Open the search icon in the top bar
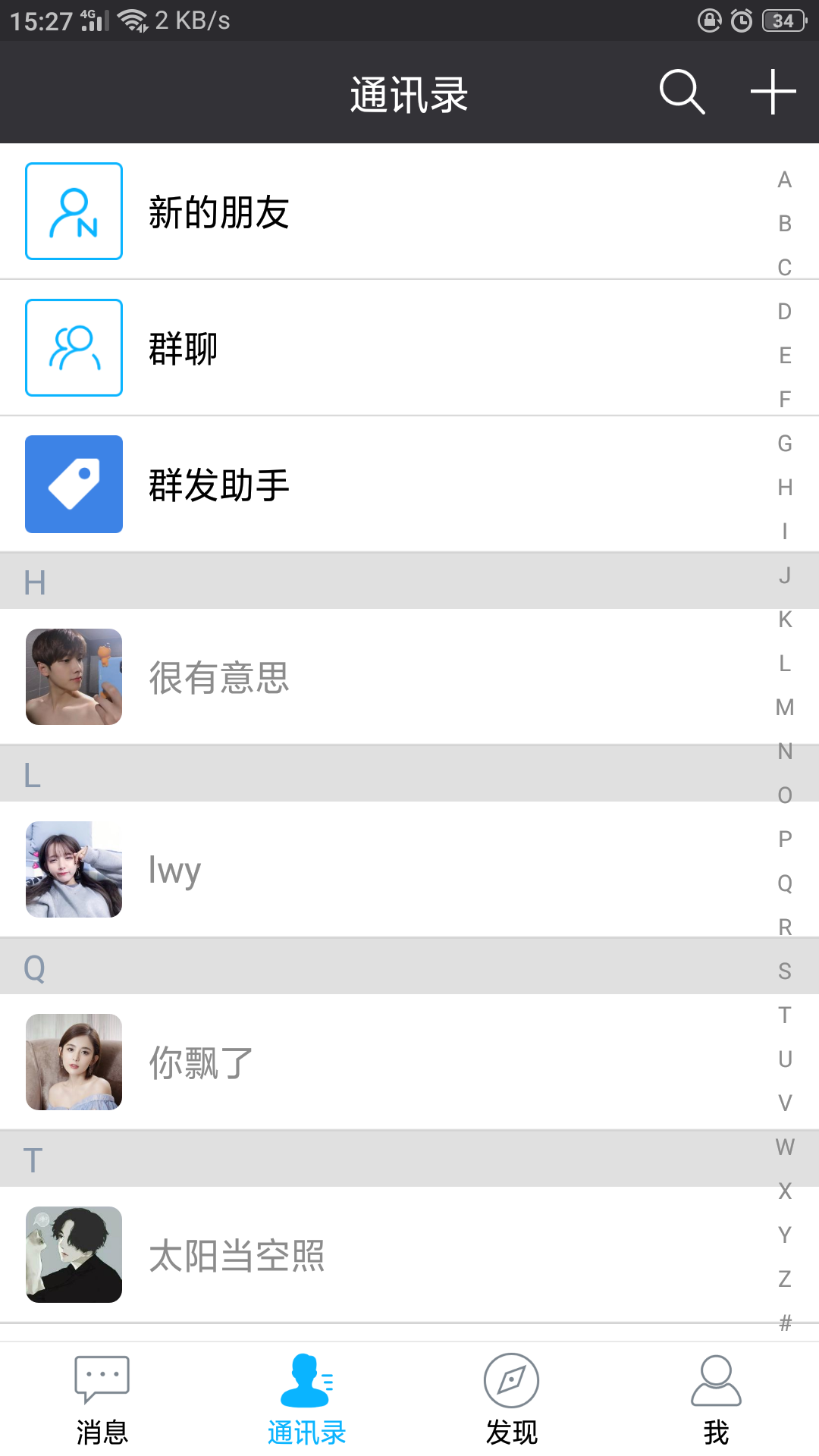The image size is (819, 1456). pyautogui.click(x=681, y=93)
